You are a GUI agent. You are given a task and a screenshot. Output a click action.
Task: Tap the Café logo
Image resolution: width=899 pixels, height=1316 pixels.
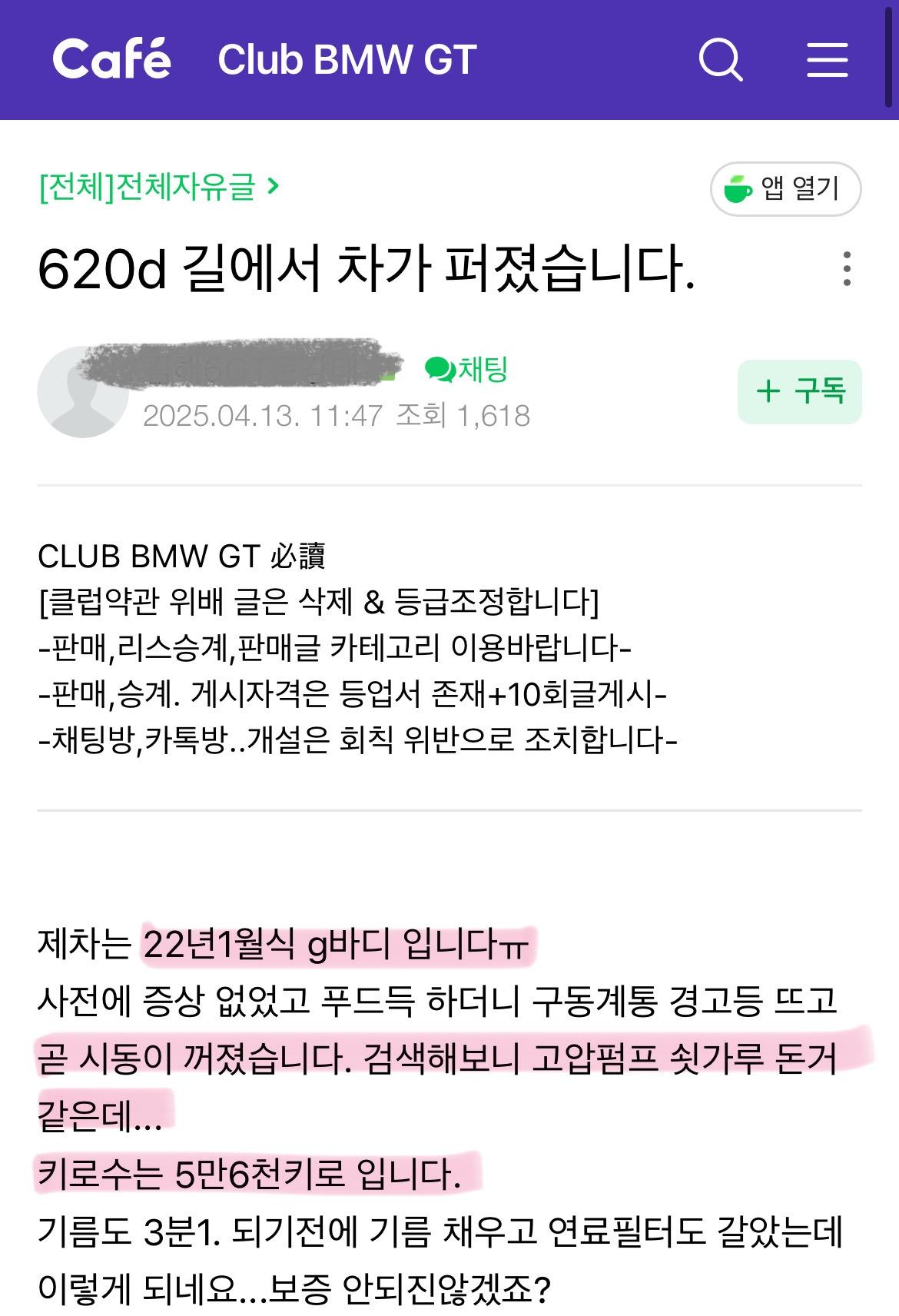coord(112,58)
